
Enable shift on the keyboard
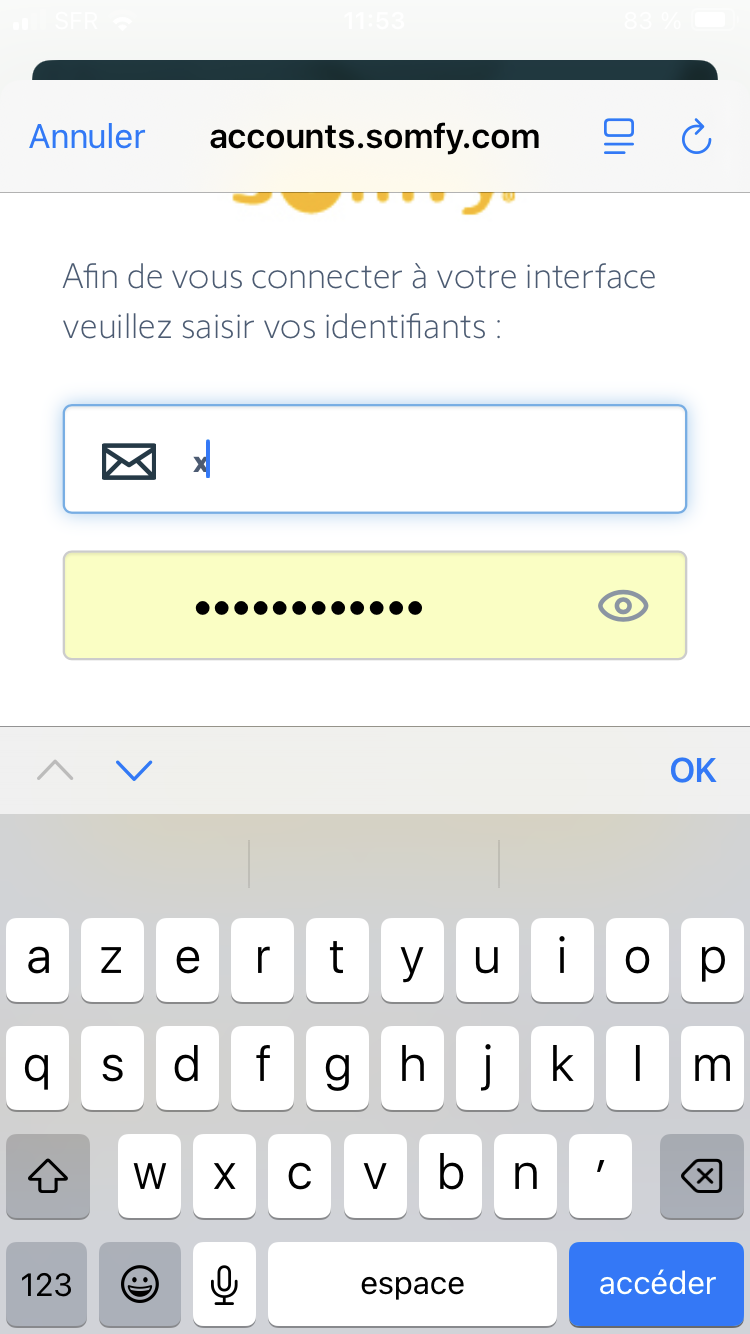48,1176
